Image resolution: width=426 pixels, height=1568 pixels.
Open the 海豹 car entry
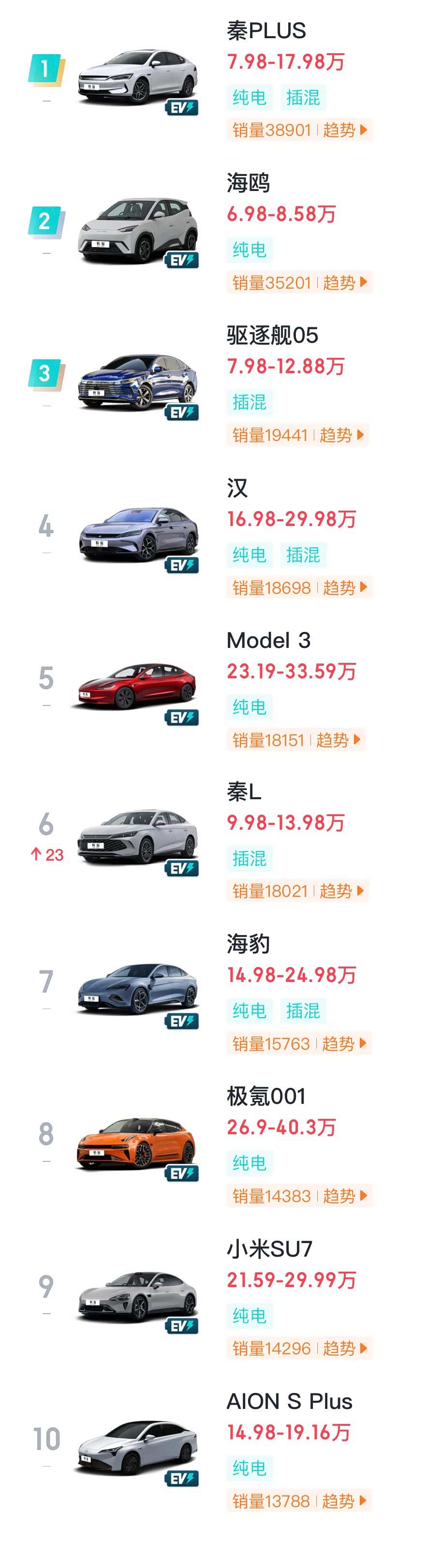(248, 943)
